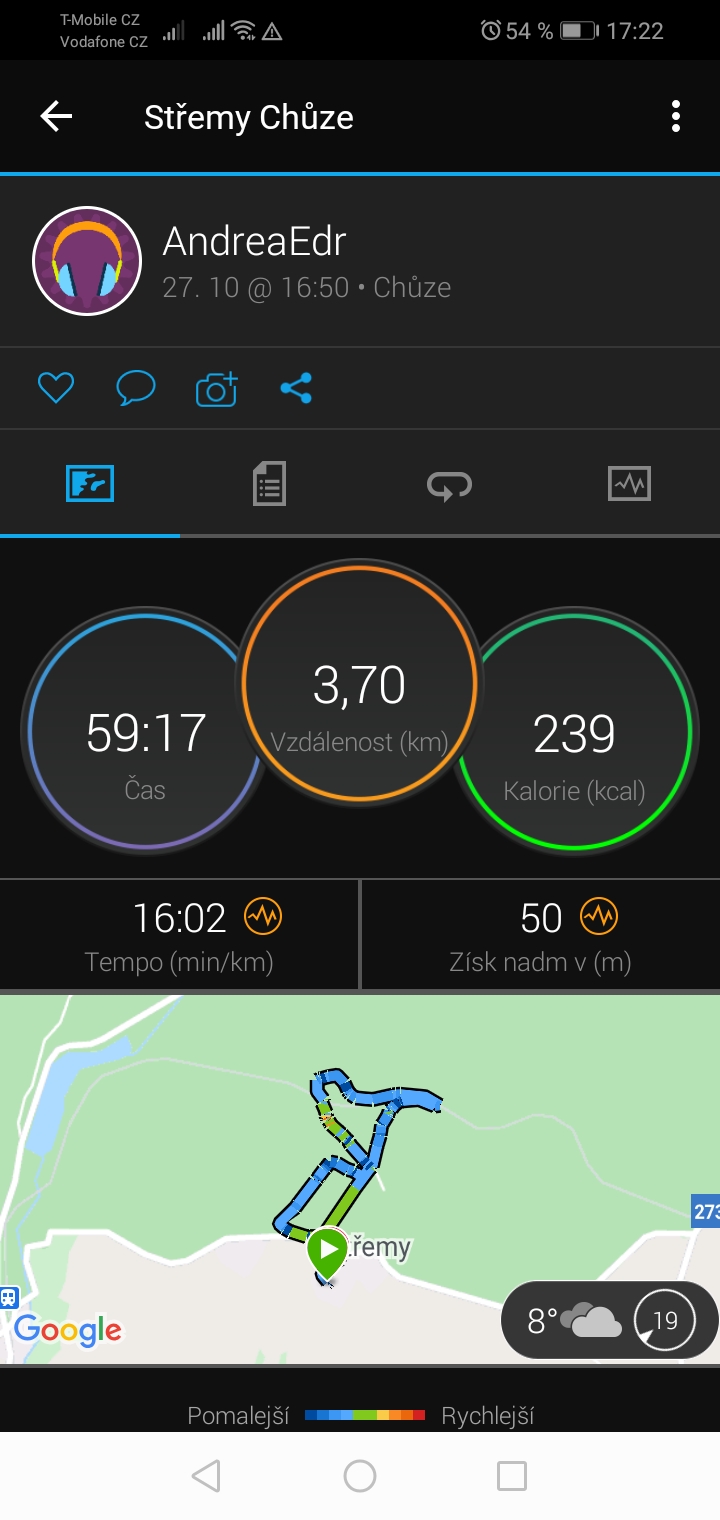Open recent apps with the square button
Image resolution: width=720 pixels, height=1520 pixels.
(512, 1476)
